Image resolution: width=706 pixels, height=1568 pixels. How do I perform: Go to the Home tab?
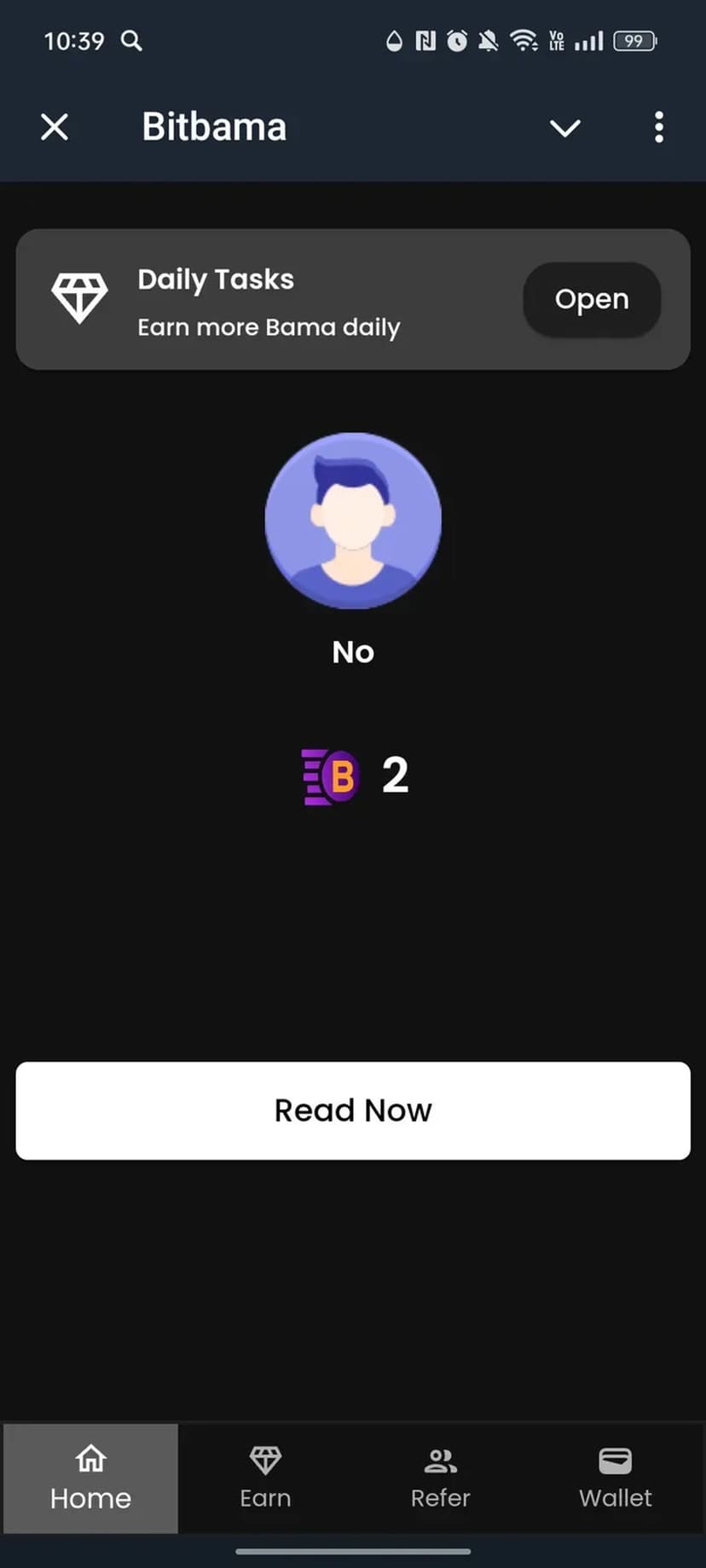pyautogui.click(x=91, y=1478)
